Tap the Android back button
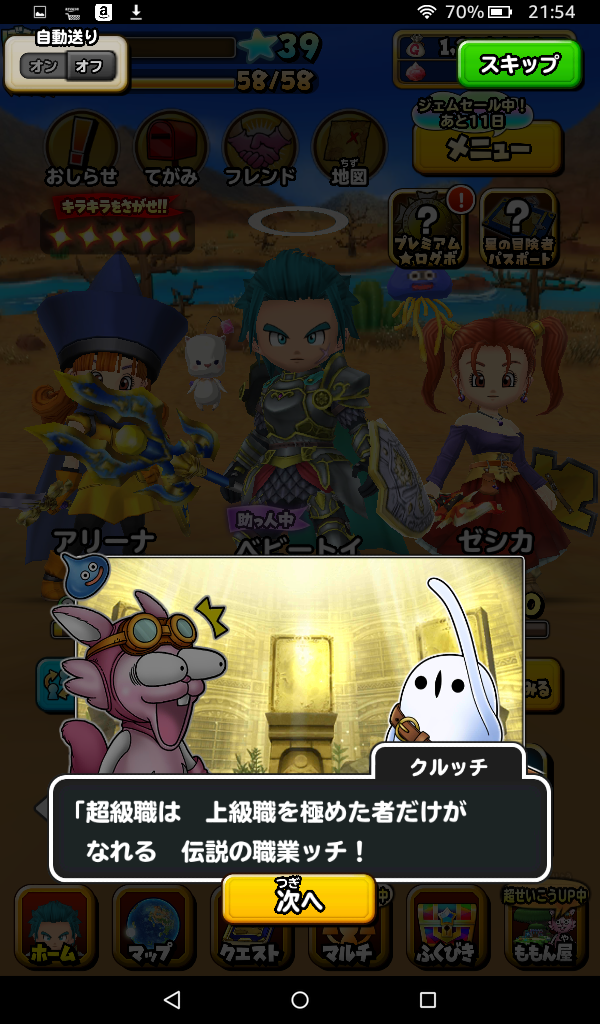The image size is (600, 1024). coord(172,1000)
